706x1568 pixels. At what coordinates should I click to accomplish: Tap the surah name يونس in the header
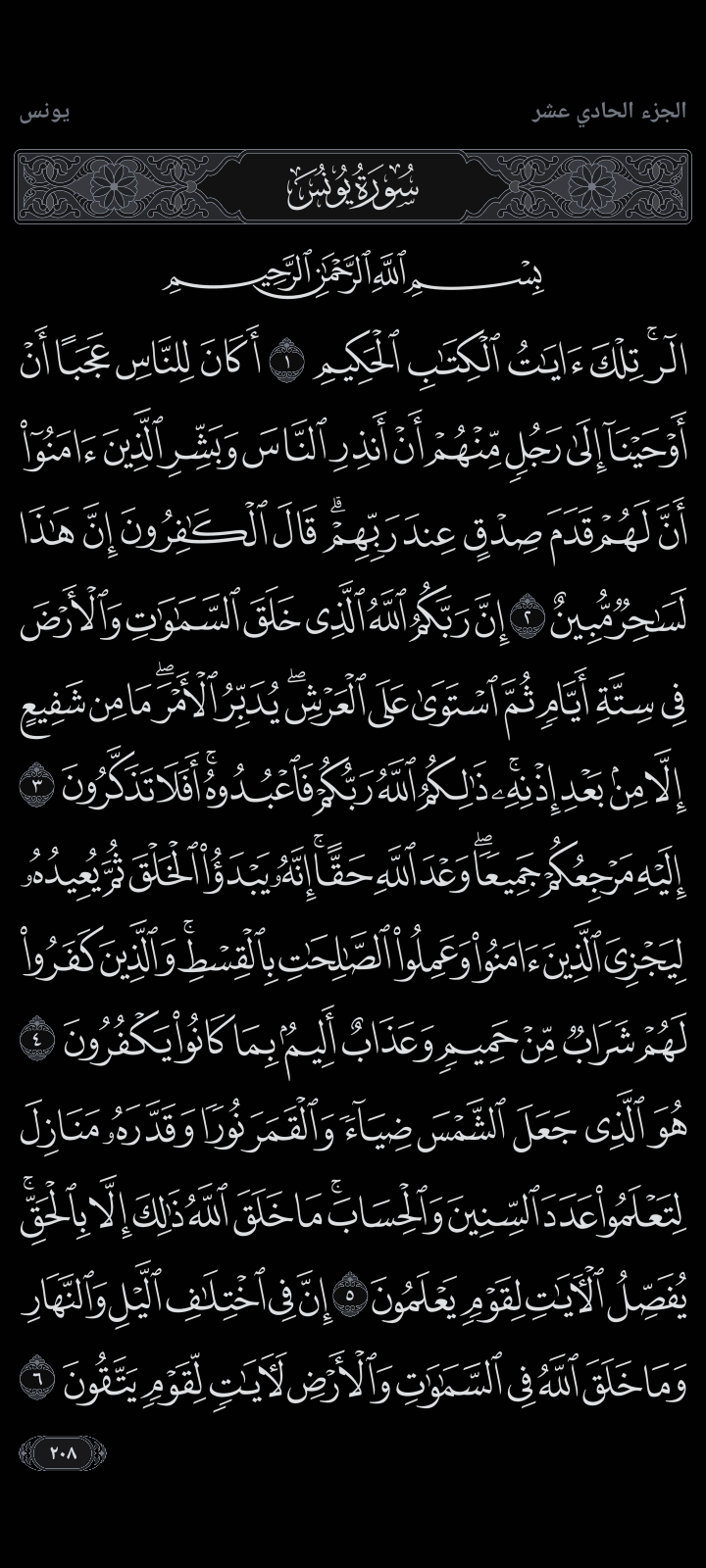pos(44,111)
